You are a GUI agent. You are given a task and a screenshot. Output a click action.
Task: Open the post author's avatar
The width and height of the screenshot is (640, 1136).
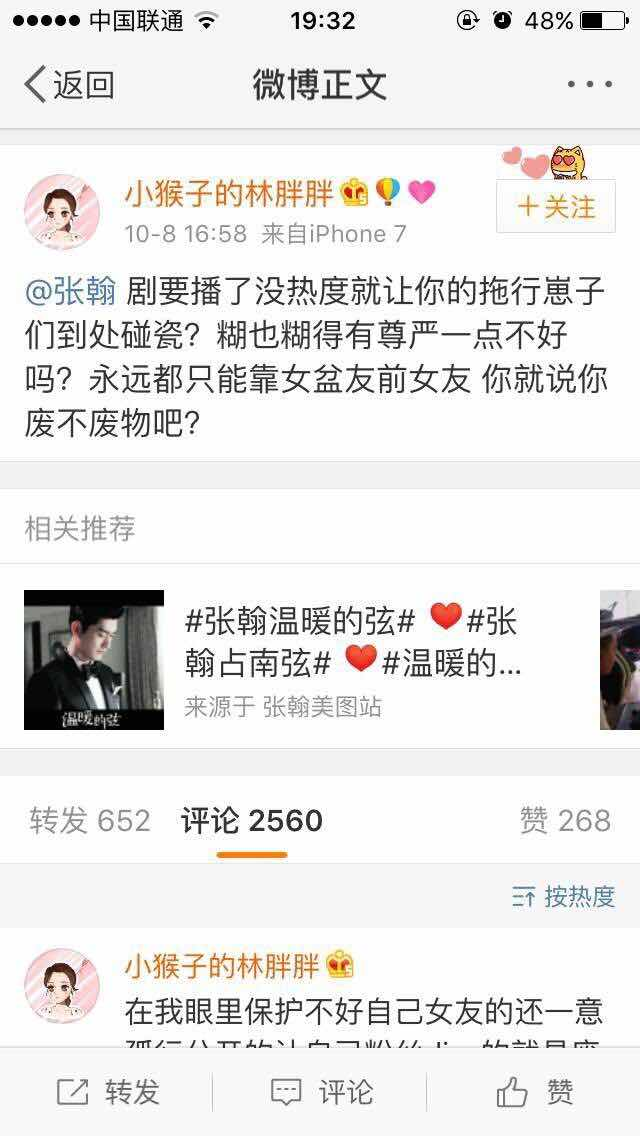coord(62,212)
